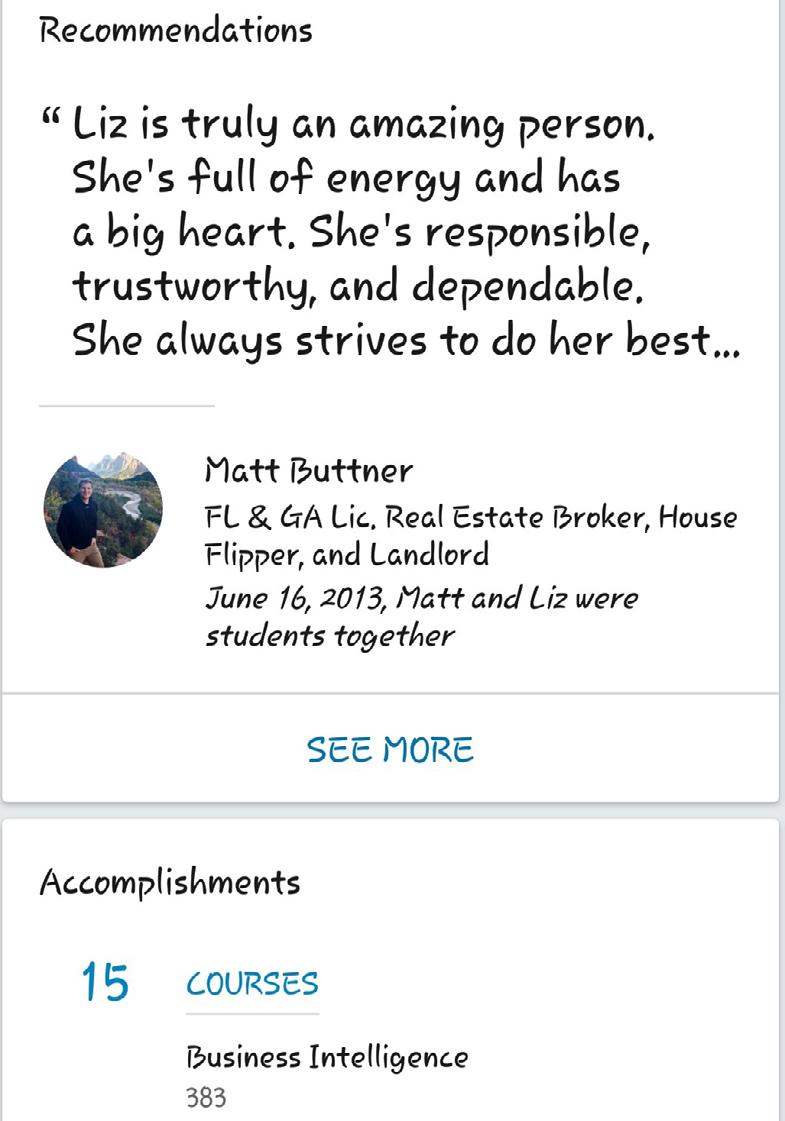Open the 15 Courses accomplishments section
This screenshot has width=785, height=1121.
click(252, 983)
